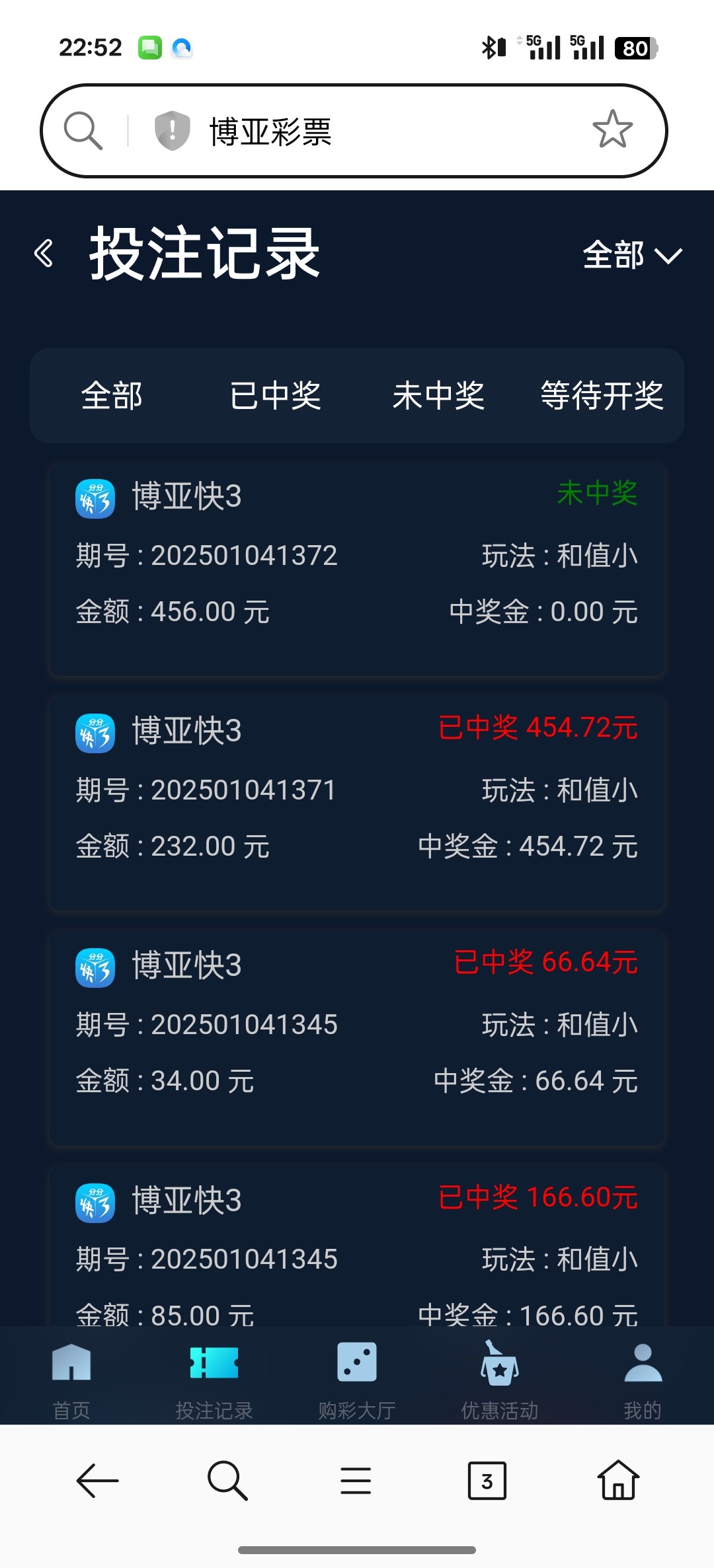Show the 全部 records filter tab

112,396
